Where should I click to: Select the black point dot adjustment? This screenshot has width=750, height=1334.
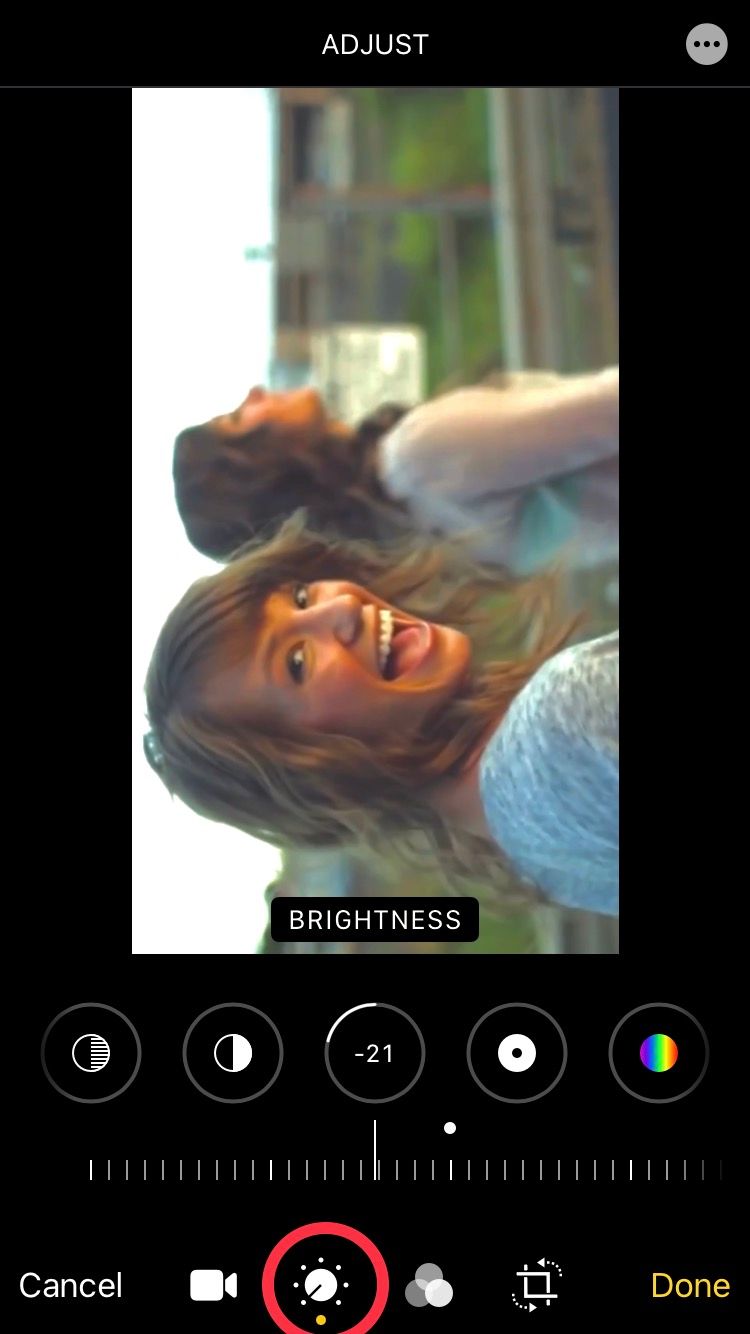tap(517, 1053)
